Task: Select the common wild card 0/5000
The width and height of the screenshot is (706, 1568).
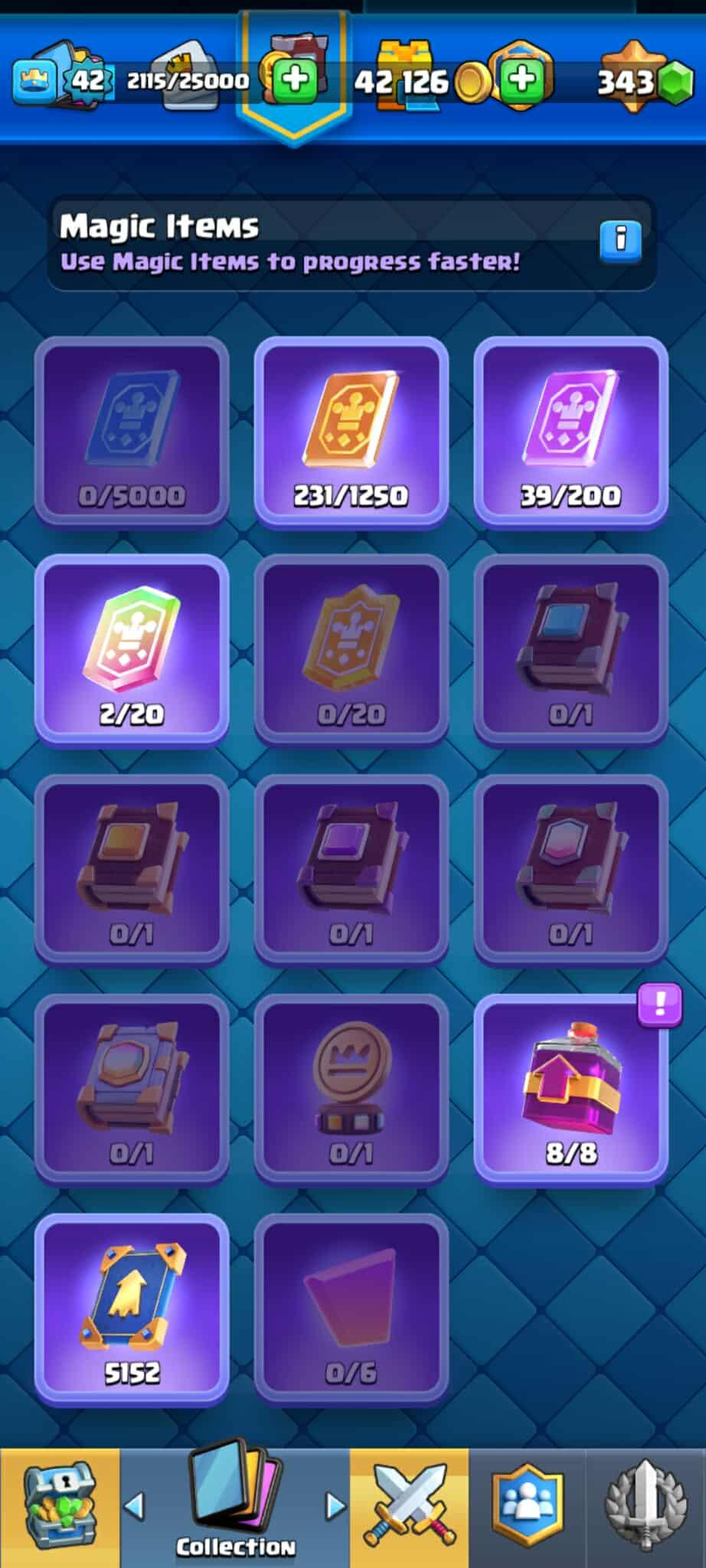Action: click(x=132, y=433)
